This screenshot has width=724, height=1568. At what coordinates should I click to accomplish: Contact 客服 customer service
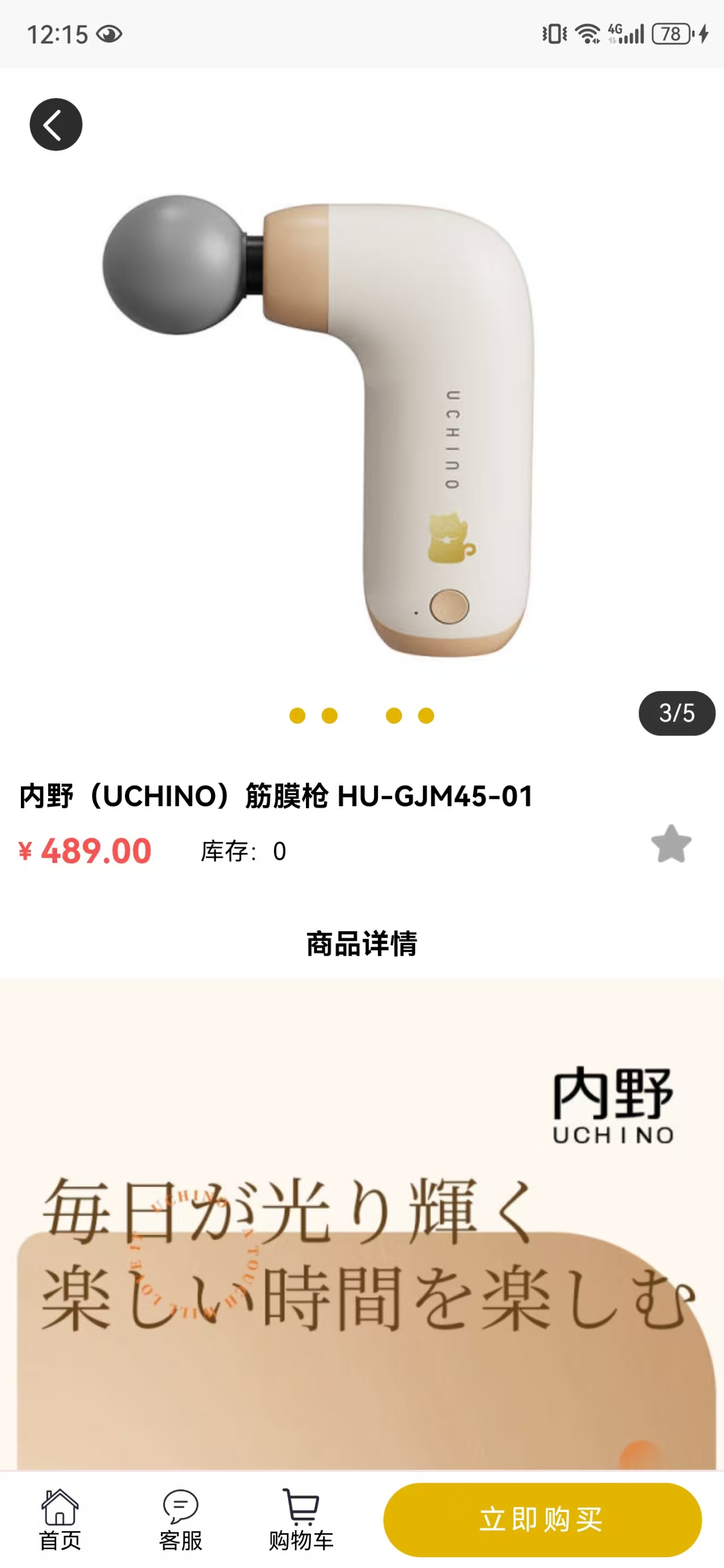click(x=180, y=1519)
